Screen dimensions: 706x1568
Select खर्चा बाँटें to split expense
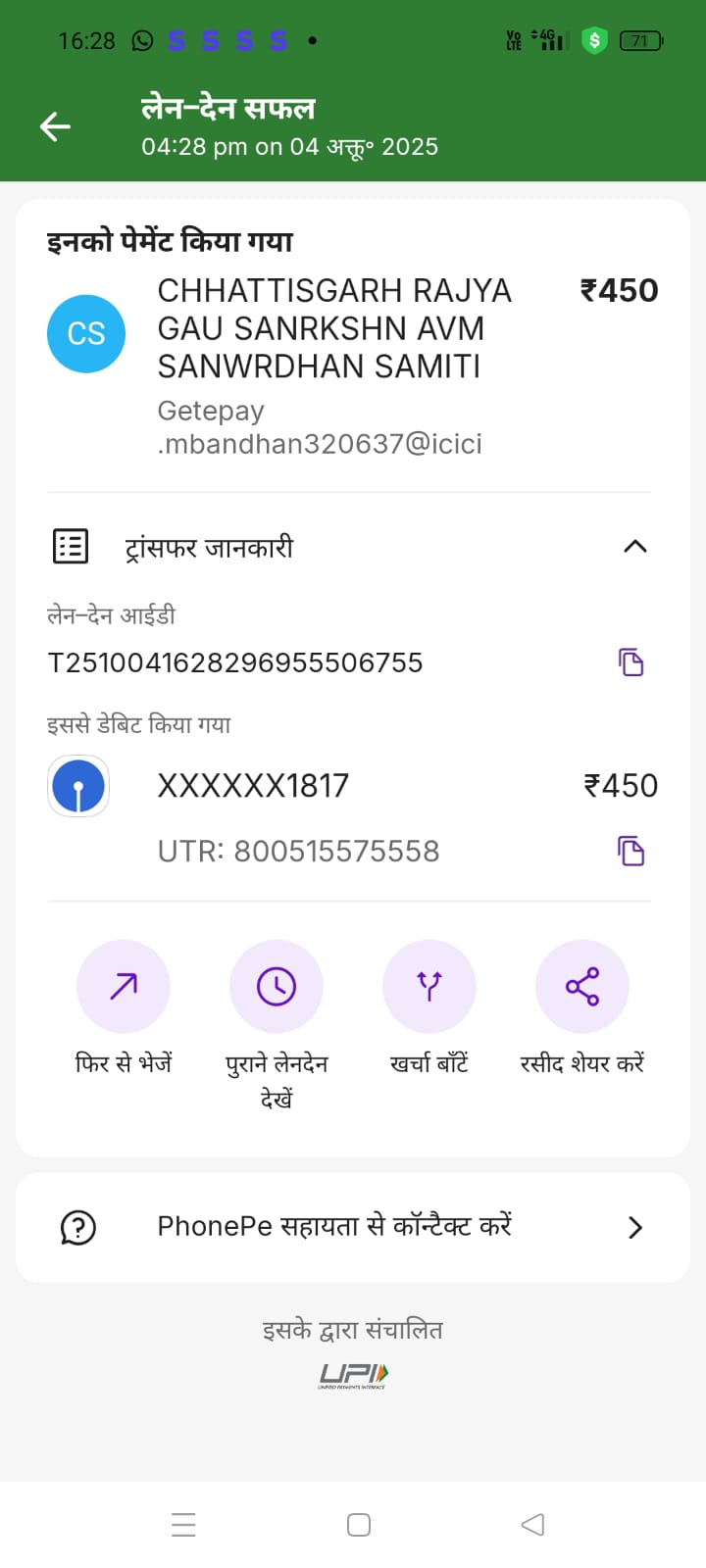tap(429, 987)
